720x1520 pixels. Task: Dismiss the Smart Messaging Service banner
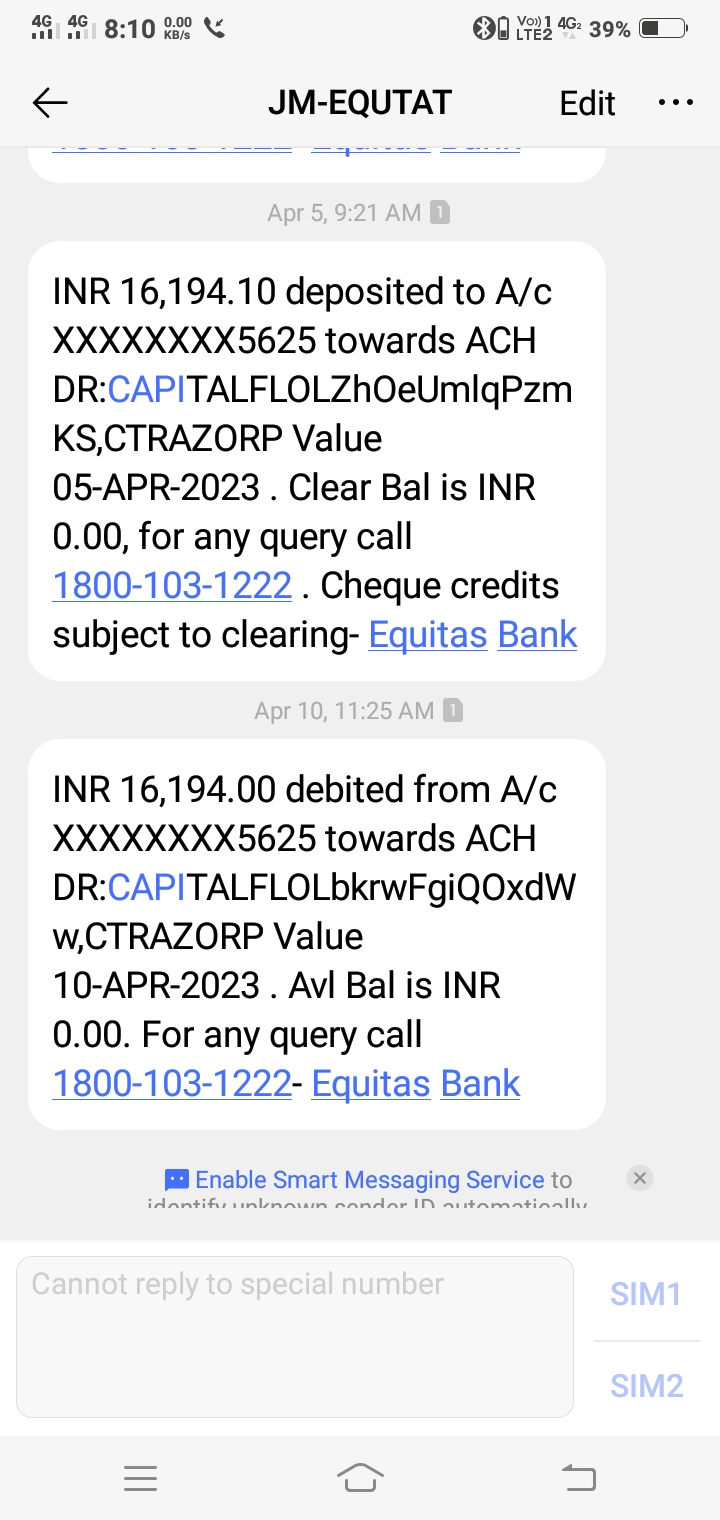(x=641, y=1178)
